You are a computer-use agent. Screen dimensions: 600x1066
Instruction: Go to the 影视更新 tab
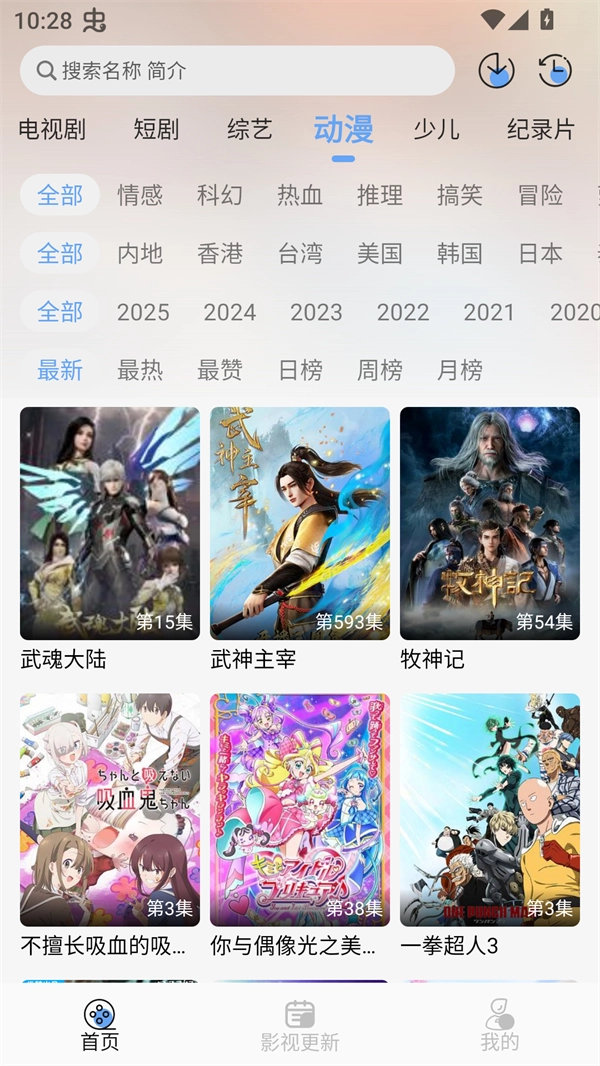300,1026
